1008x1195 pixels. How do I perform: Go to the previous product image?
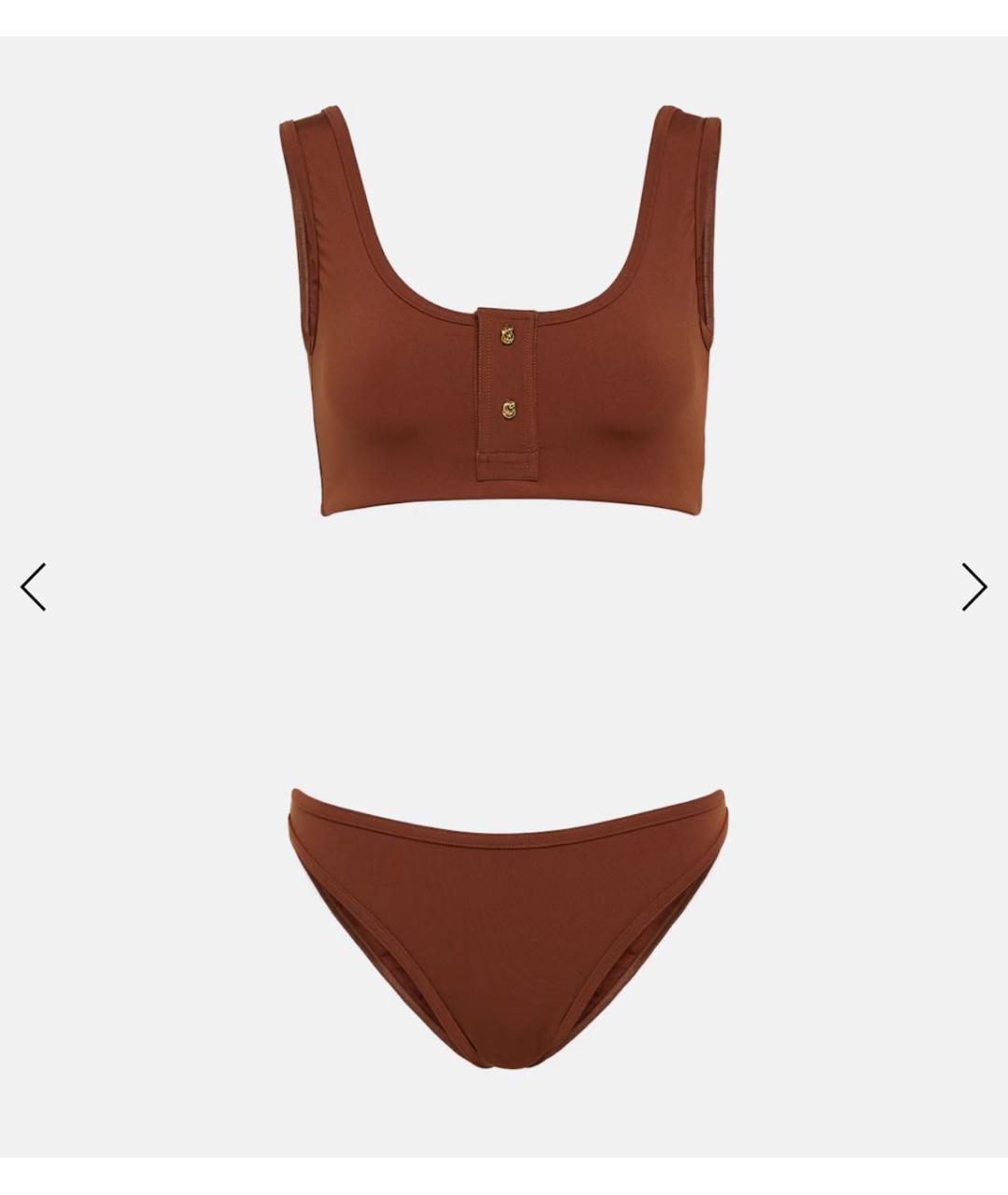click(34, 587)
